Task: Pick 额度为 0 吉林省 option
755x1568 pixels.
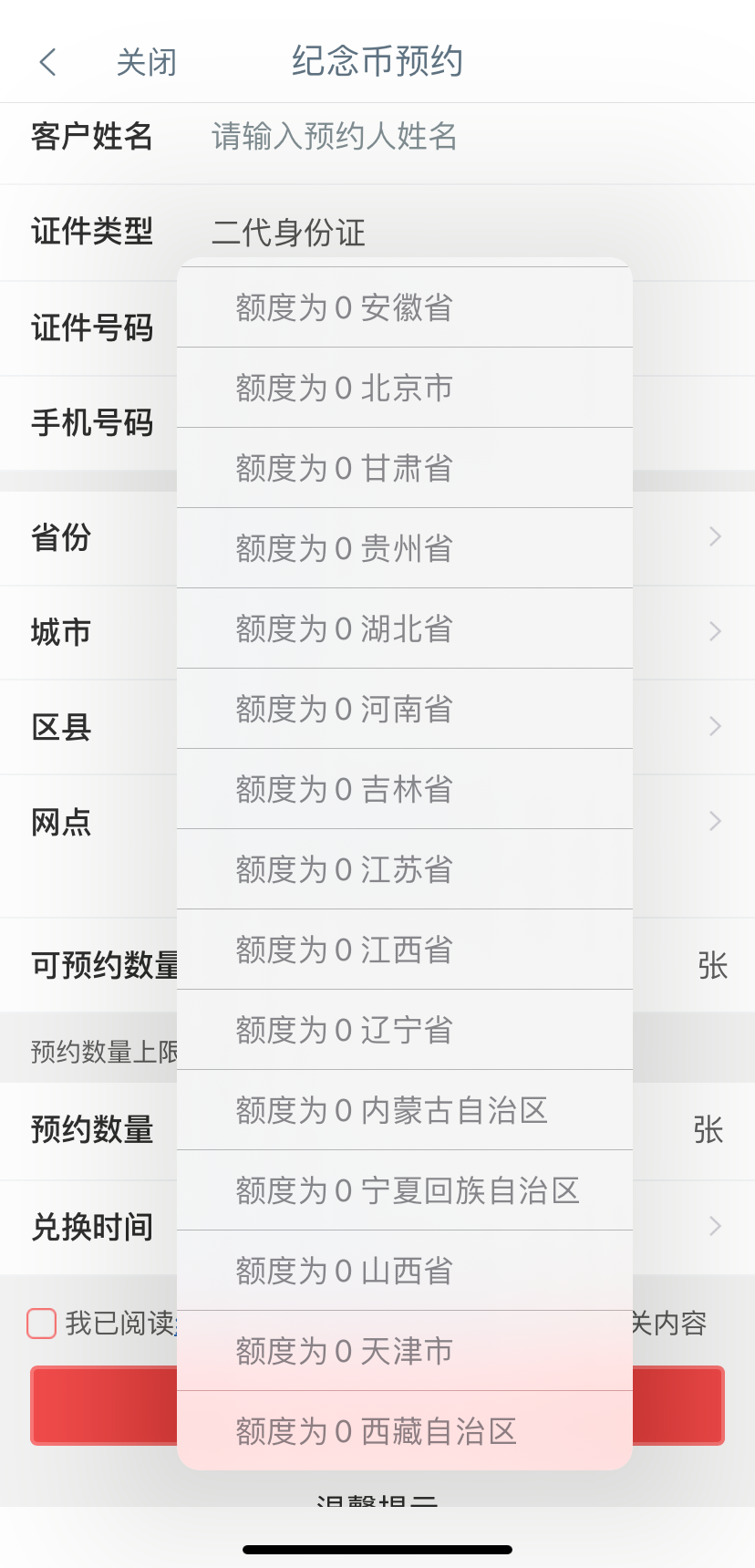Action: coord(404,790)
